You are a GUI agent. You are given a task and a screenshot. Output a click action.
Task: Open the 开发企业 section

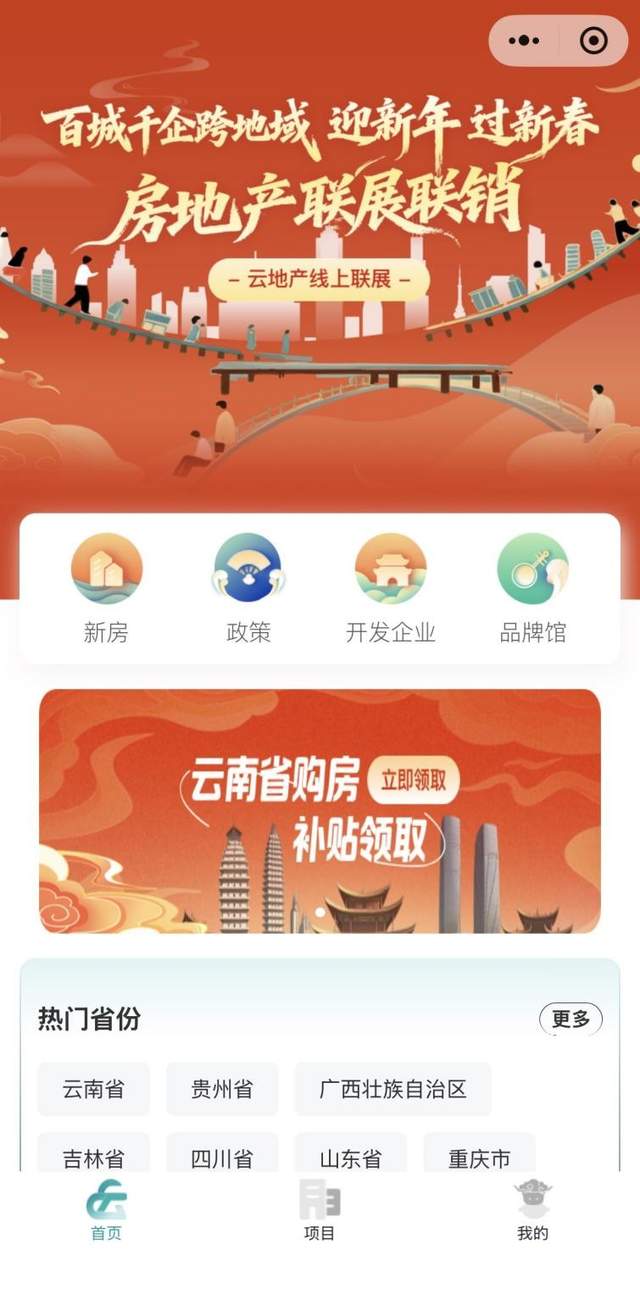pos(390,587)
